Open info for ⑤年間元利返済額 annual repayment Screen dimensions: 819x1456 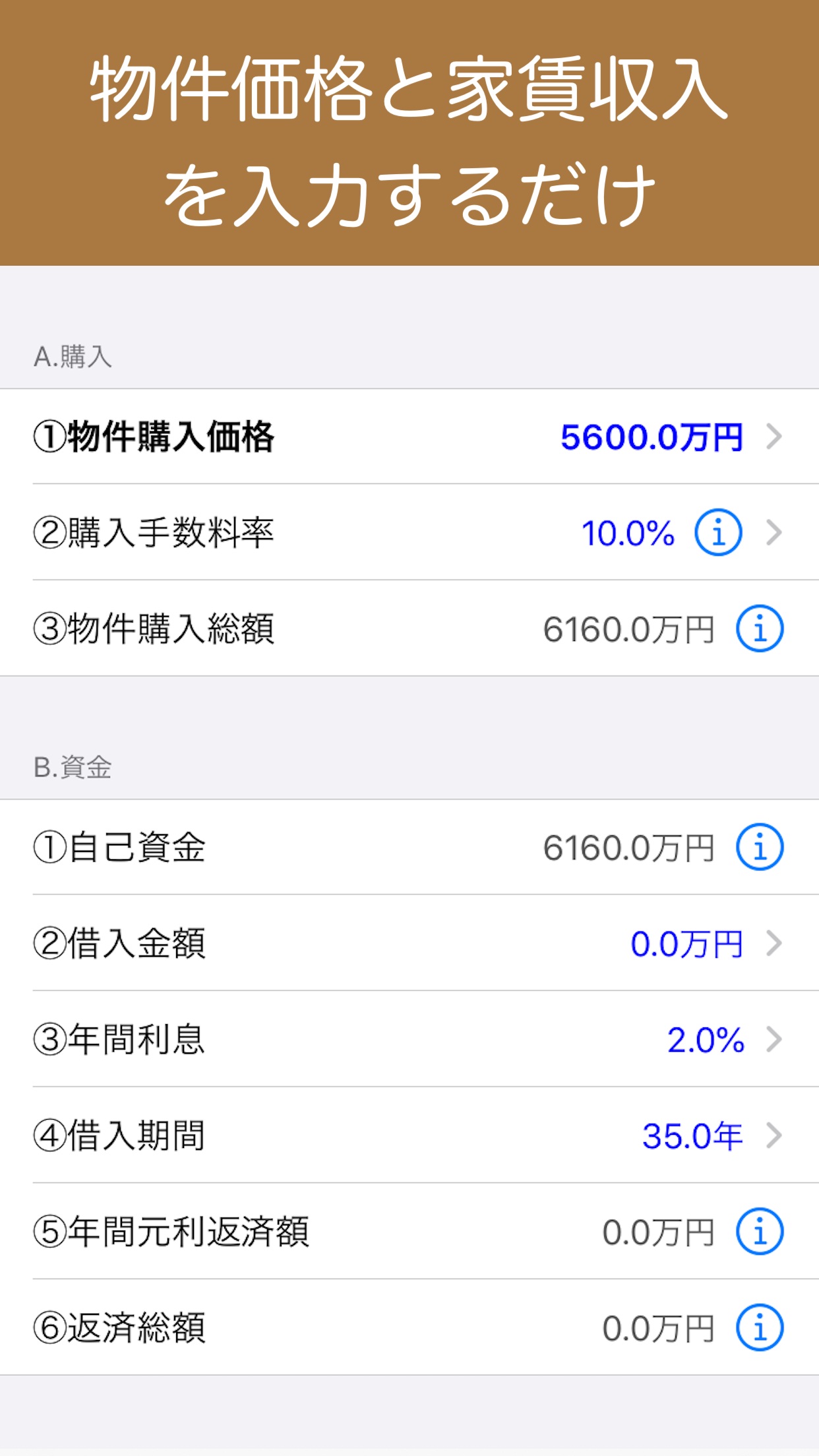click(760, 1230)
